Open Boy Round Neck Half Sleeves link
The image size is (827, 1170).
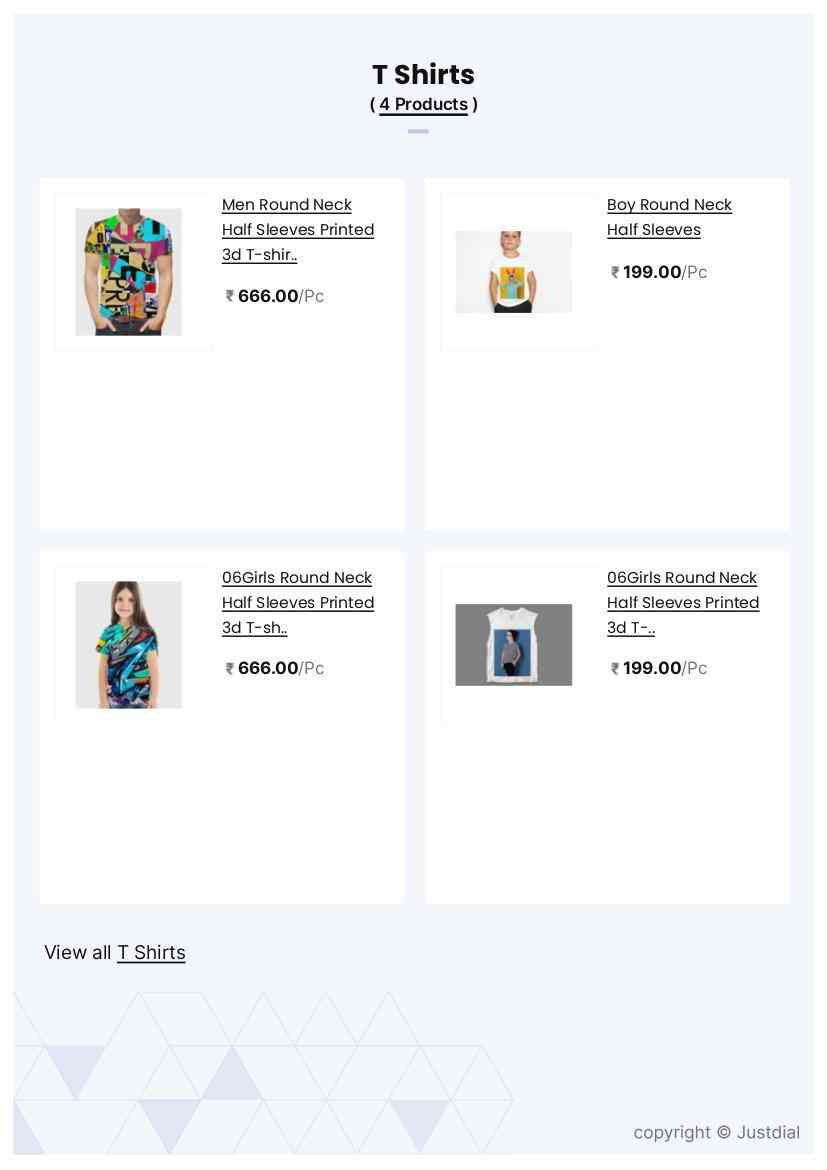pos(669,217)
